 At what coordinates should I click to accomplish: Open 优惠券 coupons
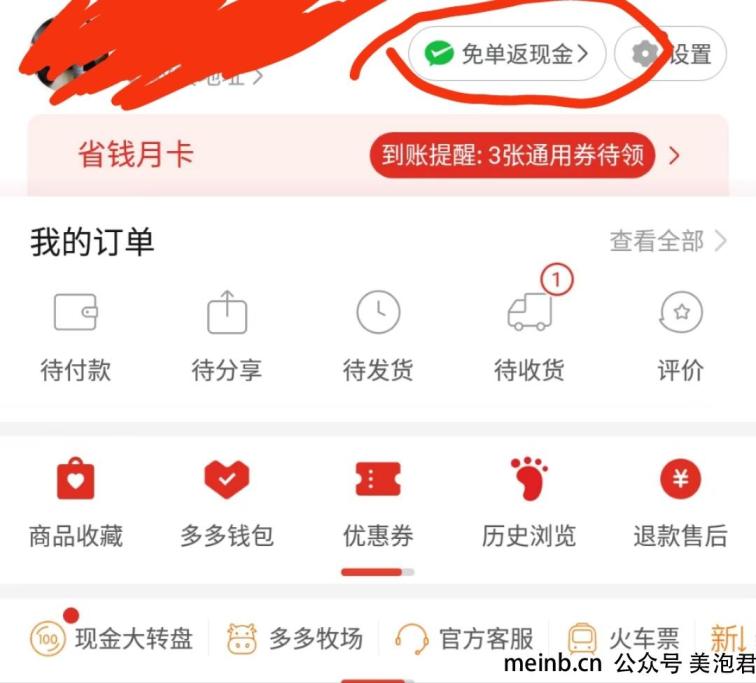[x=378, y=503]
